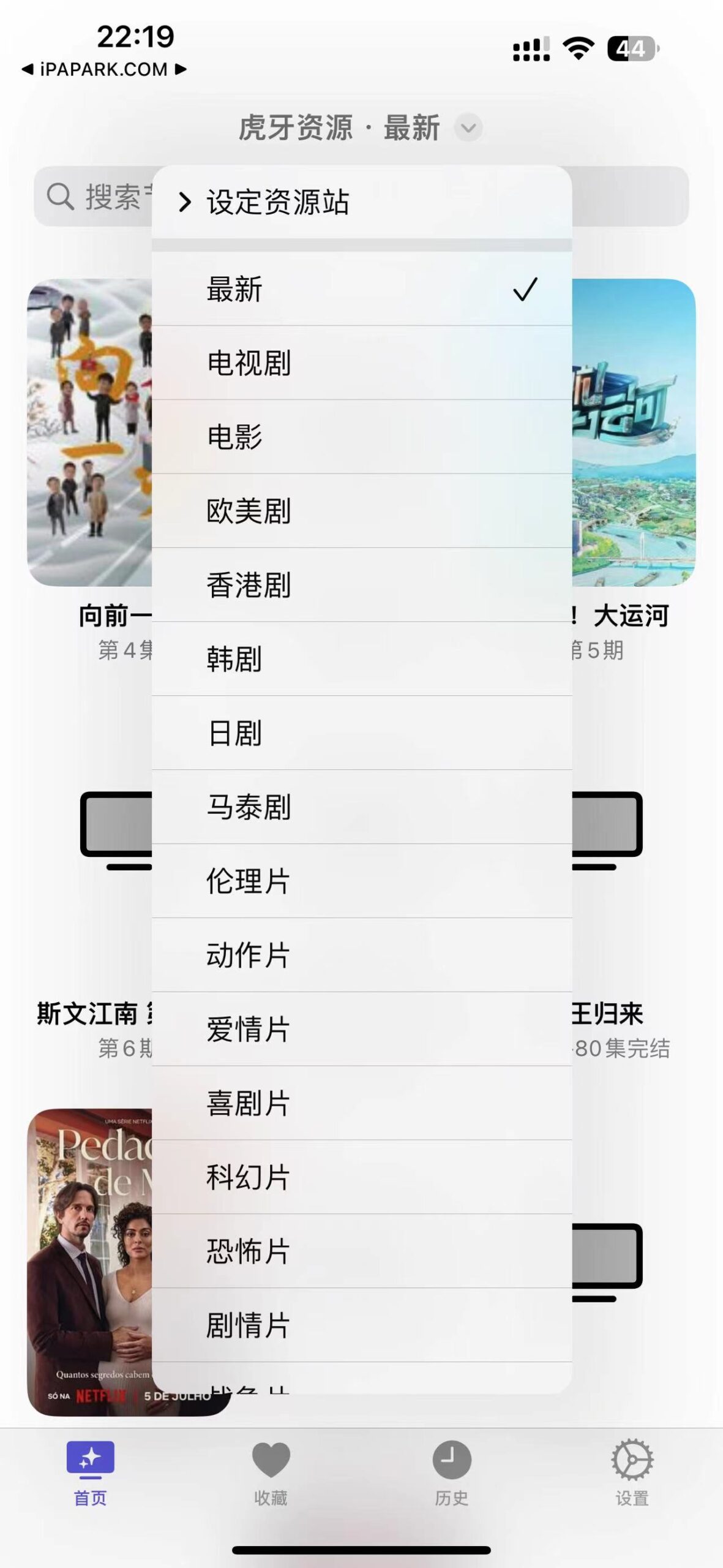Screen dimensions: 723x1568
Task: Tap the heart icon for 收藏 favorites
Action: (x=271, y=1458)
